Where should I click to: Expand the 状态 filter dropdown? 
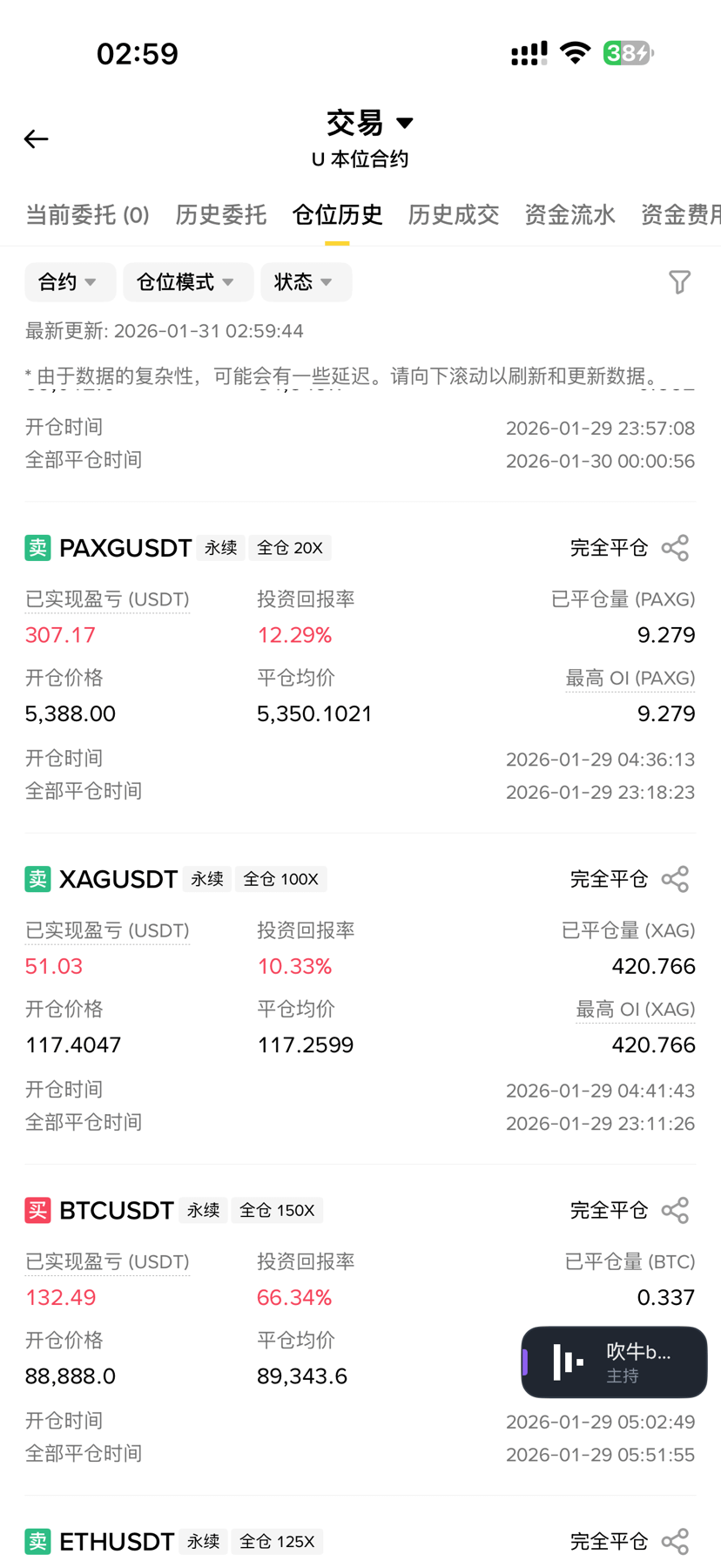tap(306, 282)
